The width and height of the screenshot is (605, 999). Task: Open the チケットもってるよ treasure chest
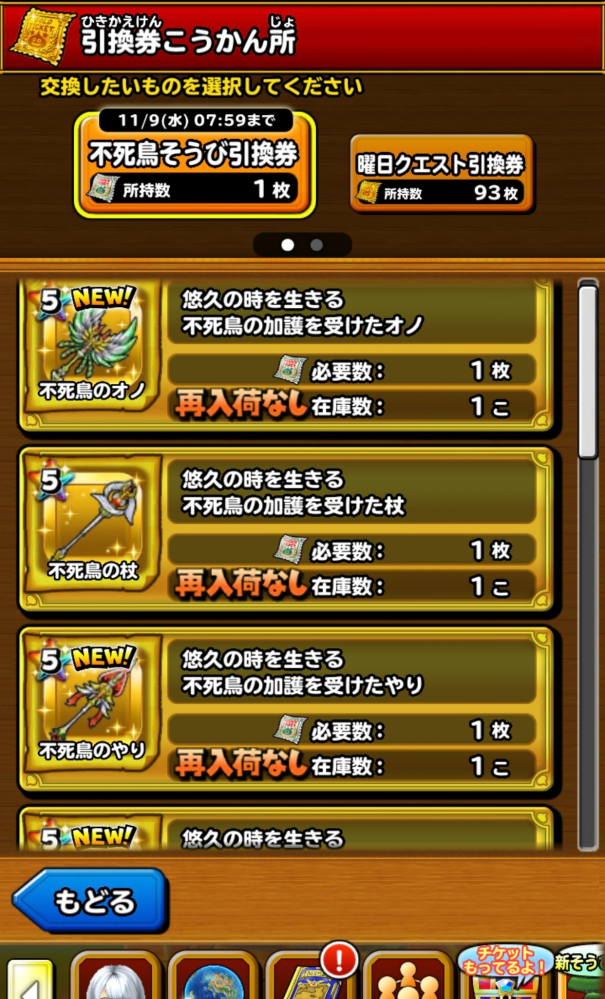(x=505, y=974)
